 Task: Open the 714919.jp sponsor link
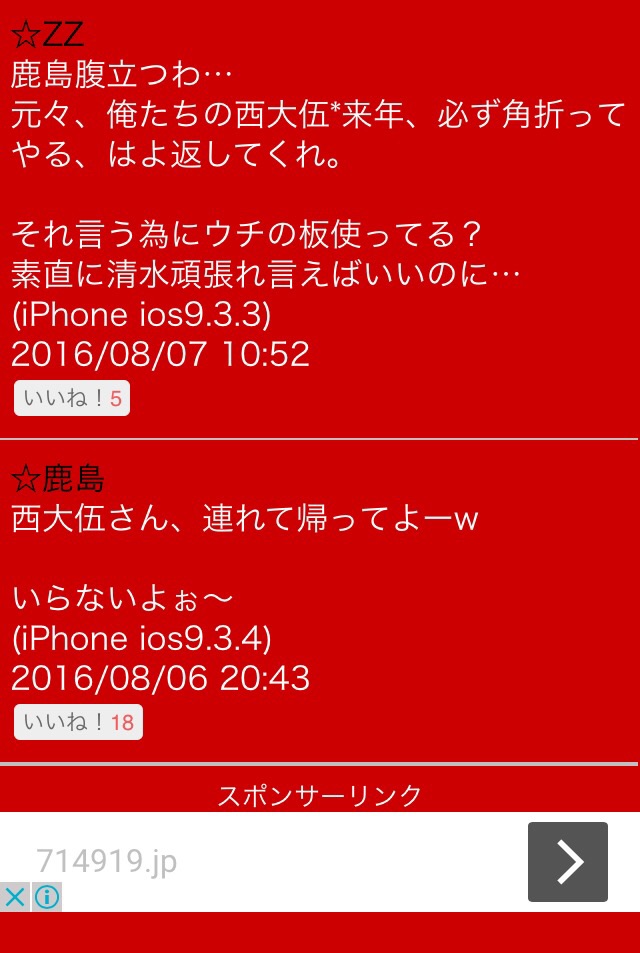(107, 861)
